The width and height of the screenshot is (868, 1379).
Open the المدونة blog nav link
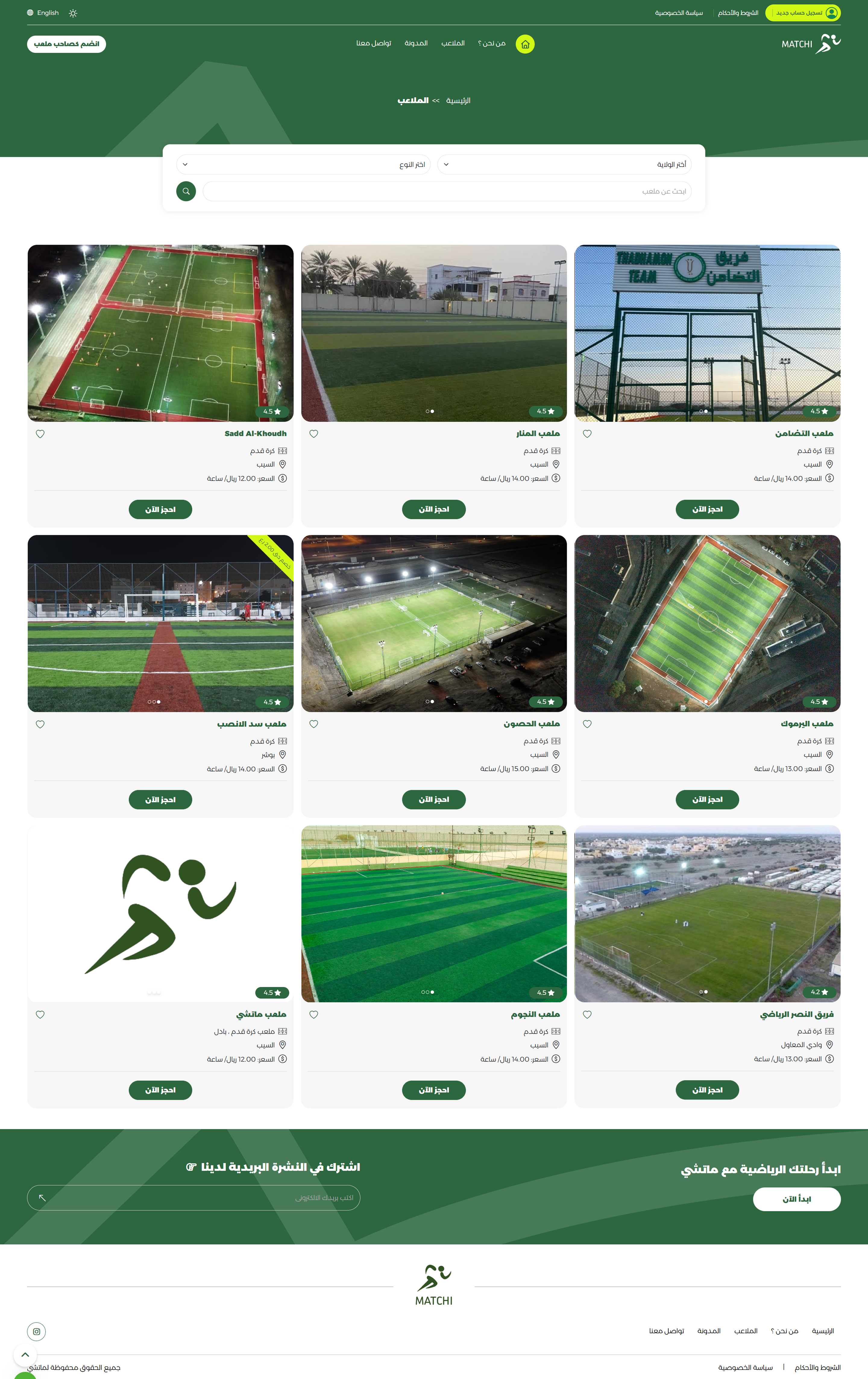[x=416, y=43]
